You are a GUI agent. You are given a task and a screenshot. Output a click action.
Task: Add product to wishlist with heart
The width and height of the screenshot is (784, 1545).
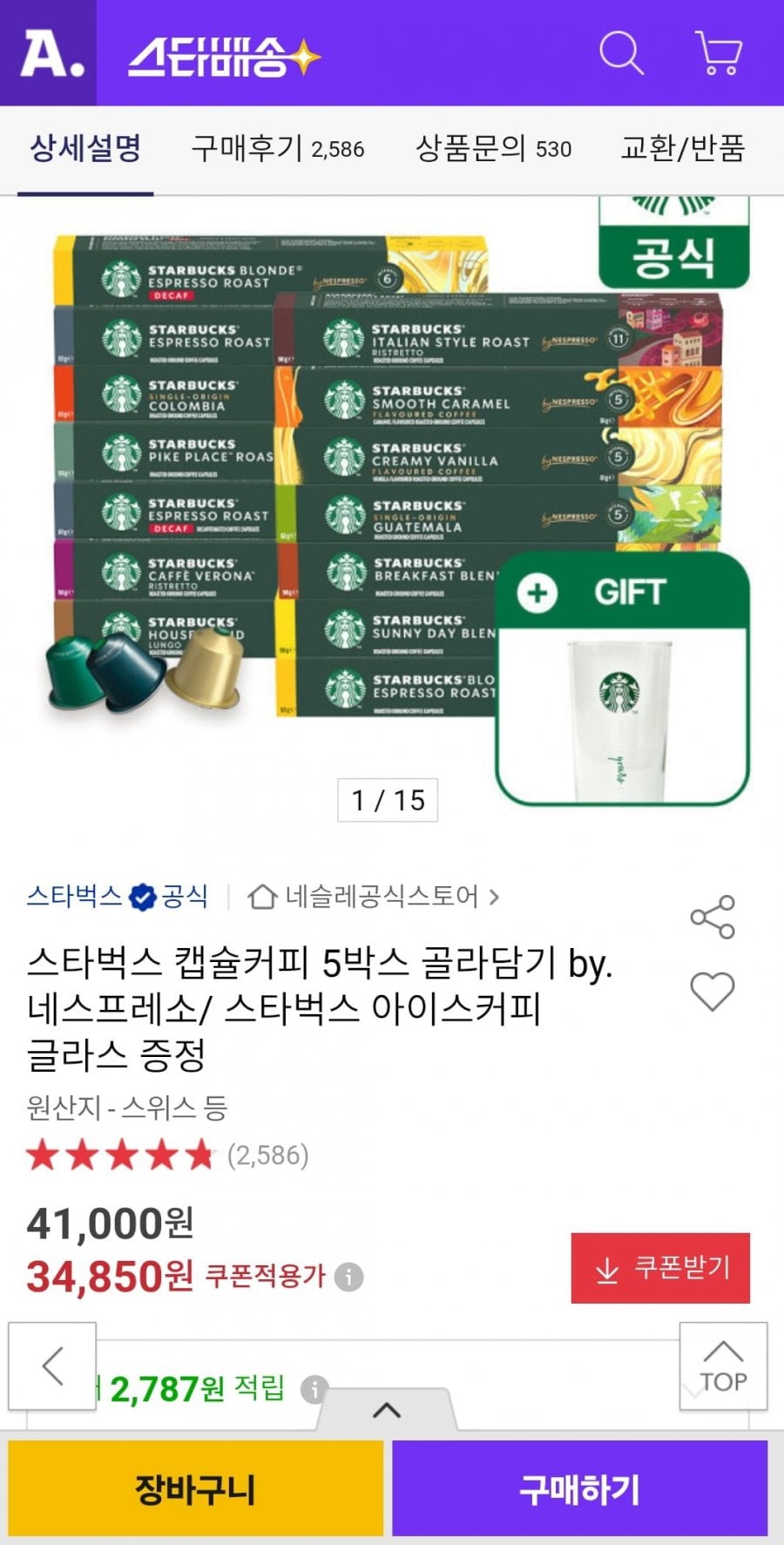tap(712, 992)
